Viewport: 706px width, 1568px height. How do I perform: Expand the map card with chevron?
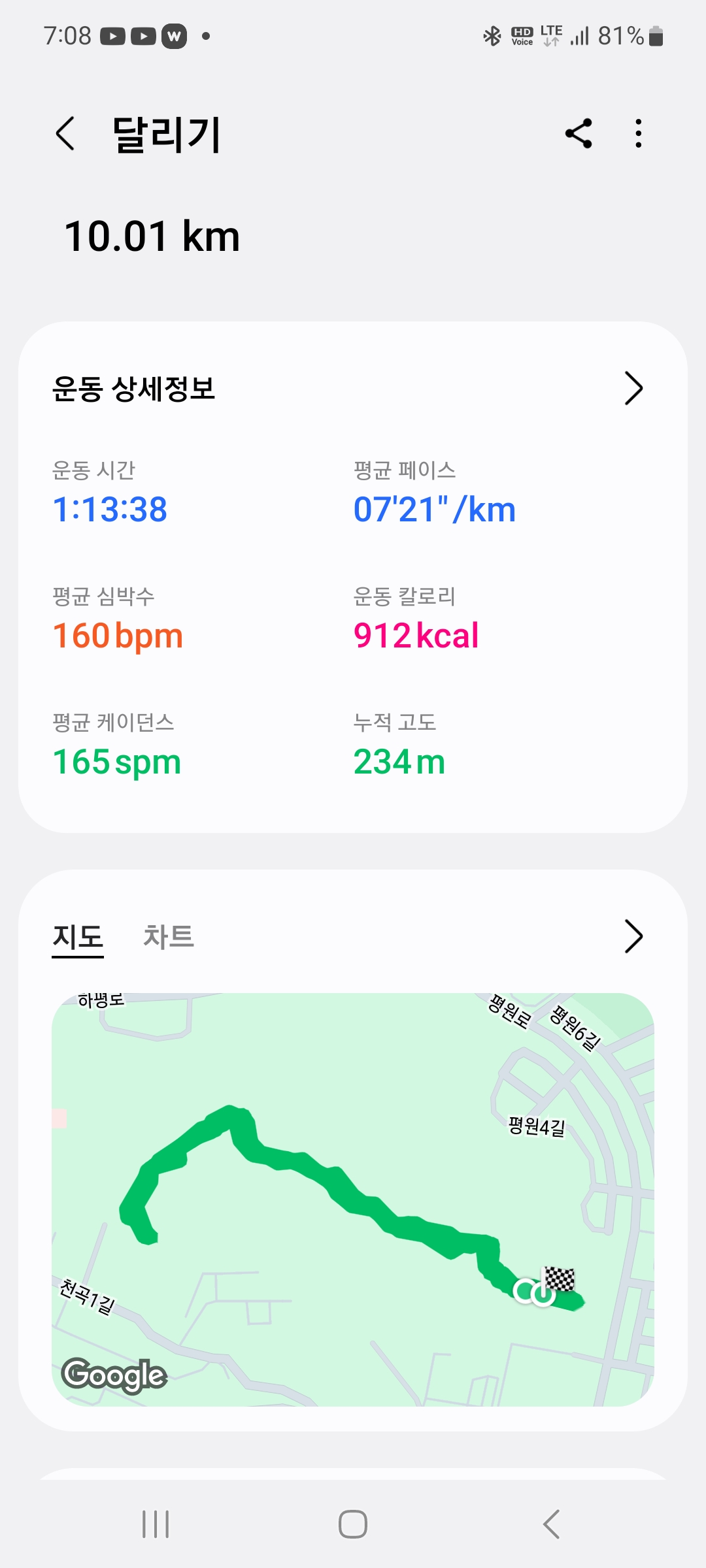point(633,937)
